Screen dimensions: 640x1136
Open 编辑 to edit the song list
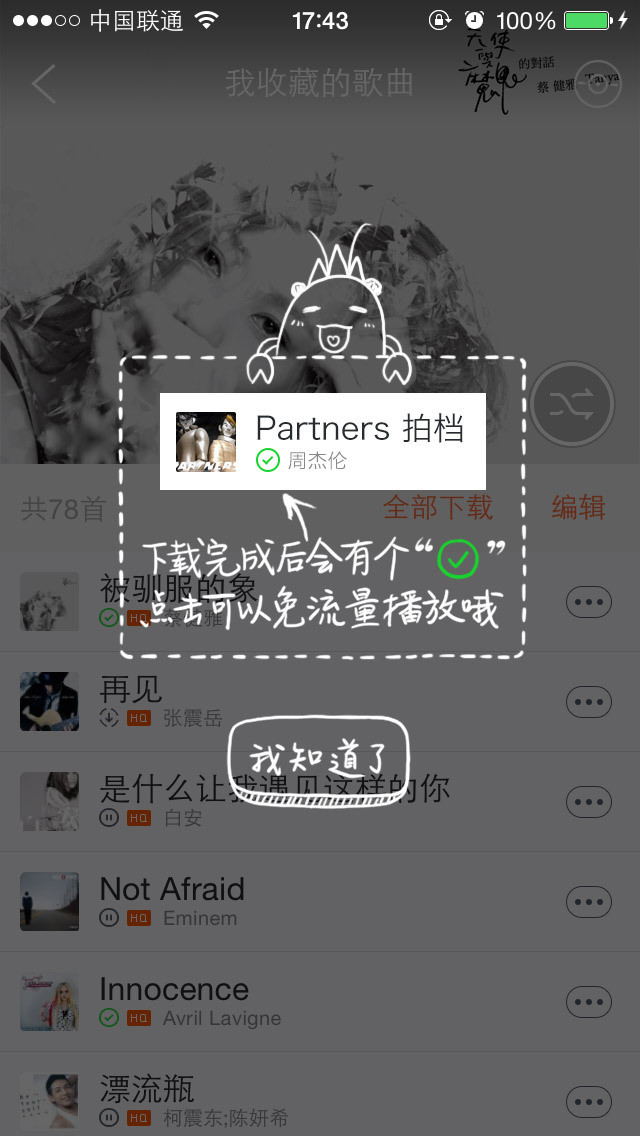[578, 508]
